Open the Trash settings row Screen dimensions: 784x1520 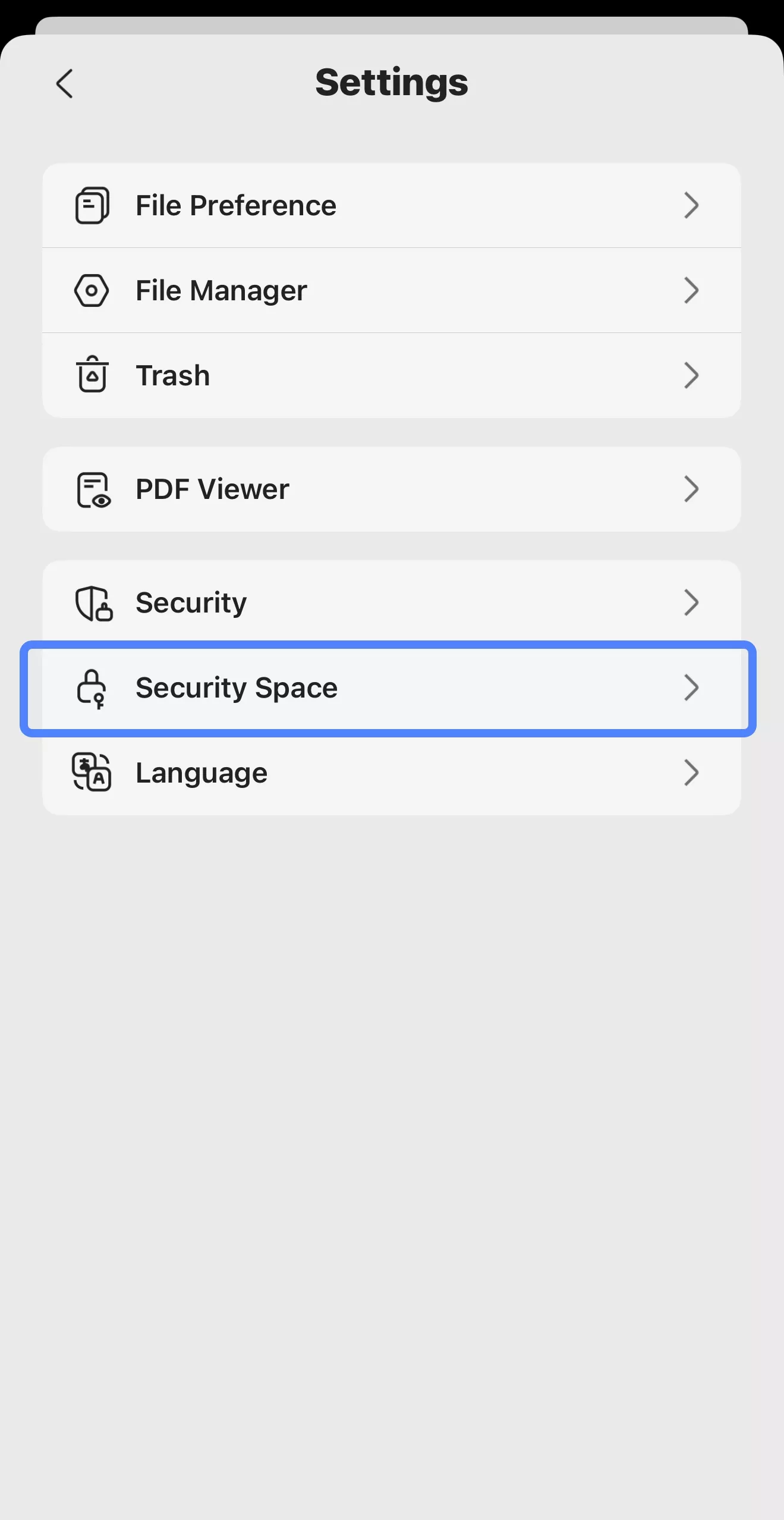[392, 375]
